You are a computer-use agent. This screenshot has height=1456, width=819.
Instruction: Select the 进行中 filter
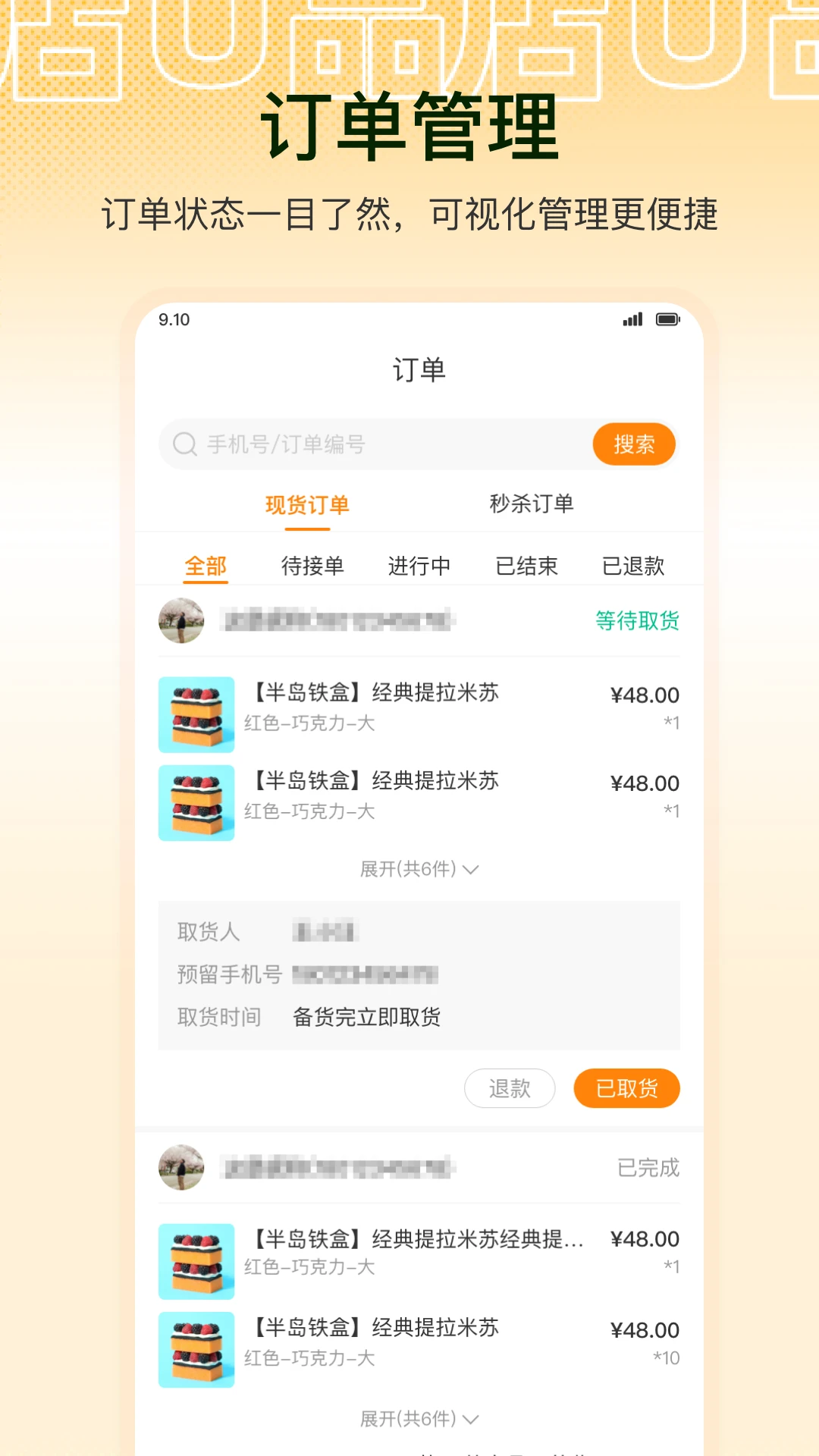419,566
